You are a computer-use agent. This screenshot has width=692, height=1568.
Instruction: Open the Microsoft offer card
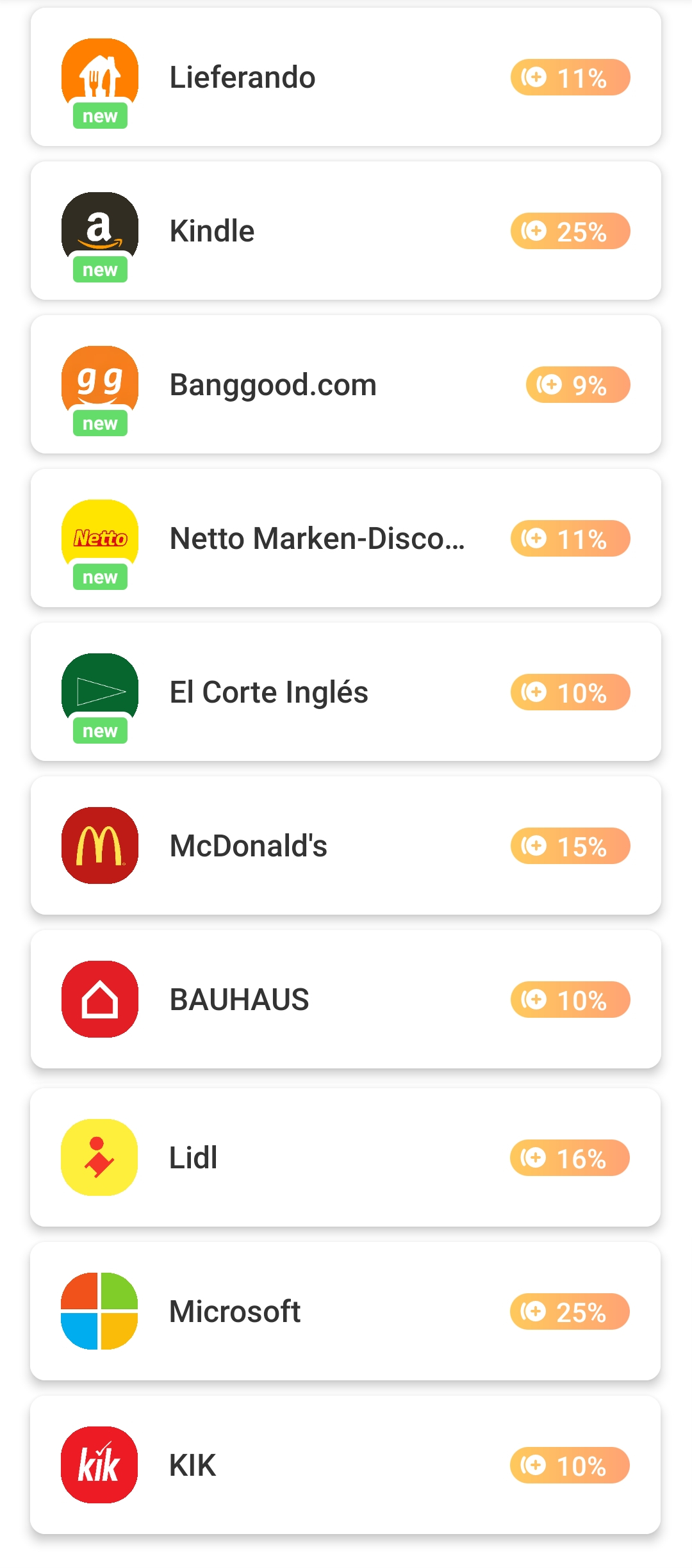346,1311
